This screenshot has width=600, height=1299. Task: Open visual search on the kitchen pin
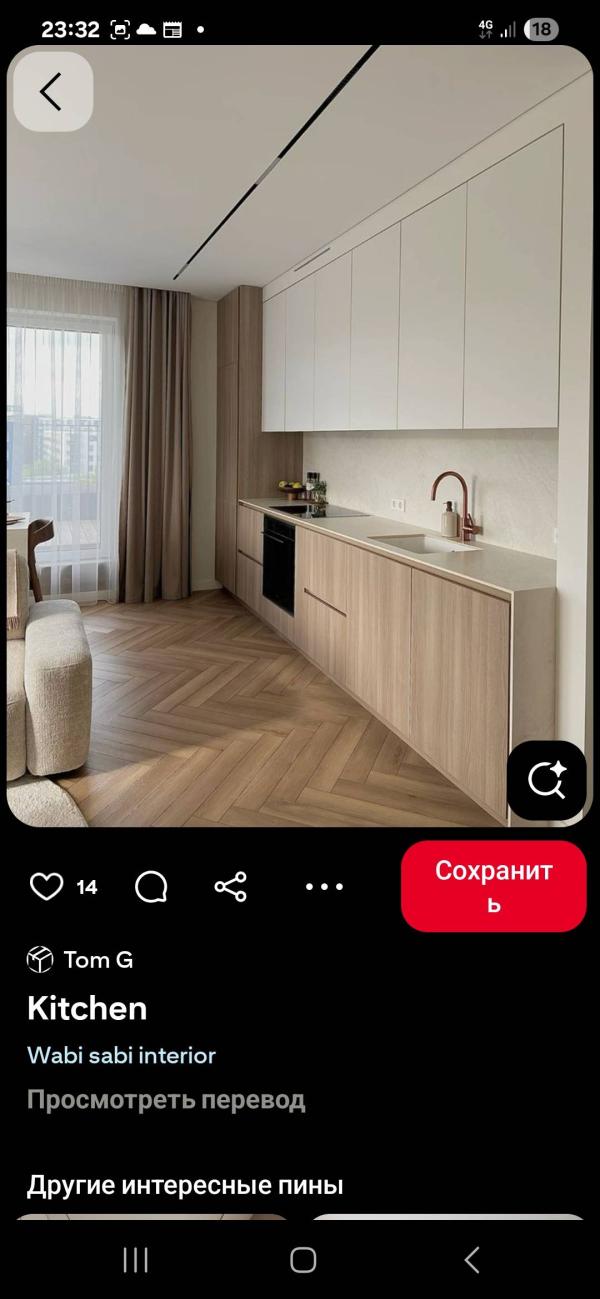coord(546,780)
